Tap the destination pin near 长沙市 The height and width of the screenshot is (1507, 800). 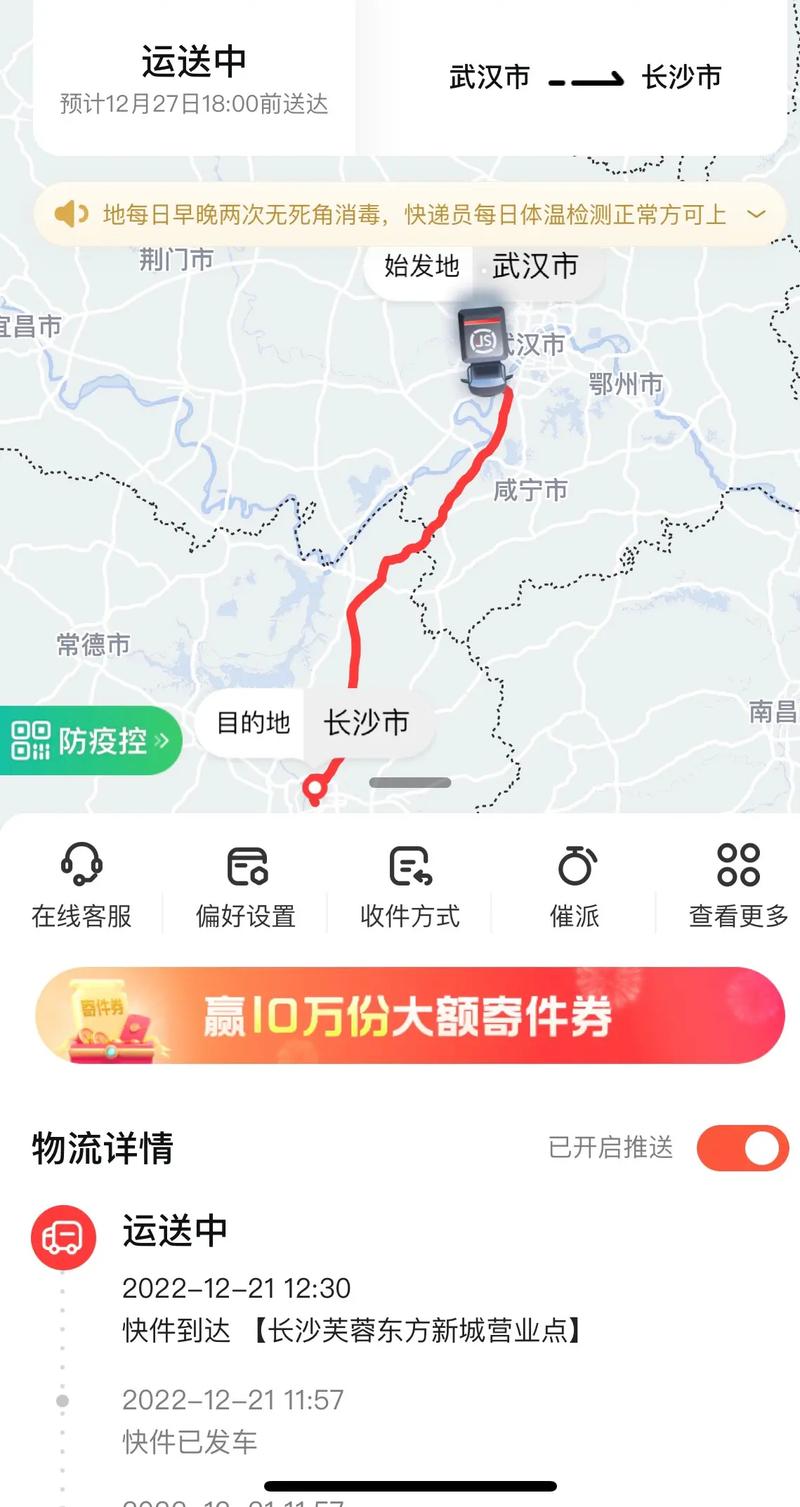[x=315, y=787]
